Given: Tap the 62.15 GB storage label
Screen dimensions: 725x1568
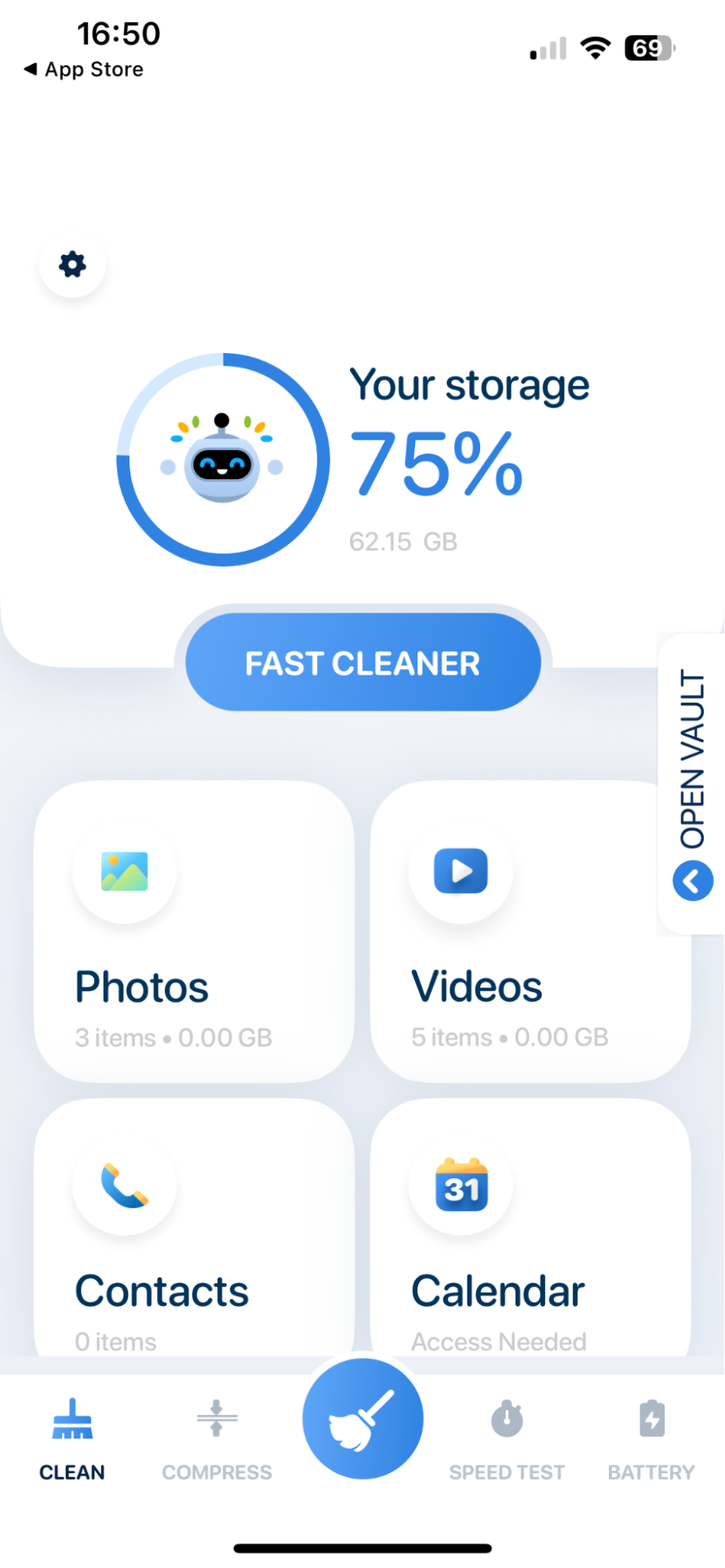Looking at the screenshot, I should coord(403,541).
